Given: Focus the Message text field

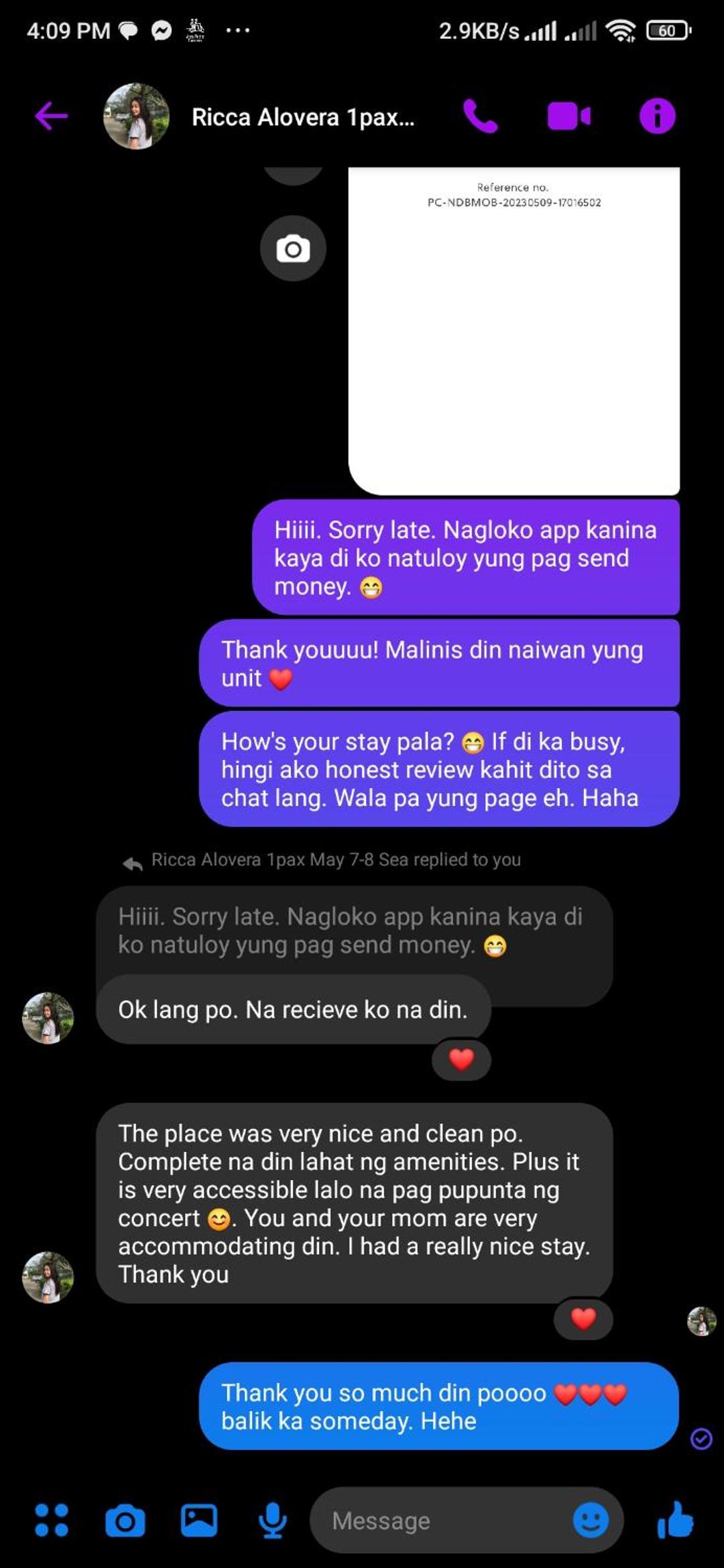Looking at the screenshot, I should [x=448, y=1520].
